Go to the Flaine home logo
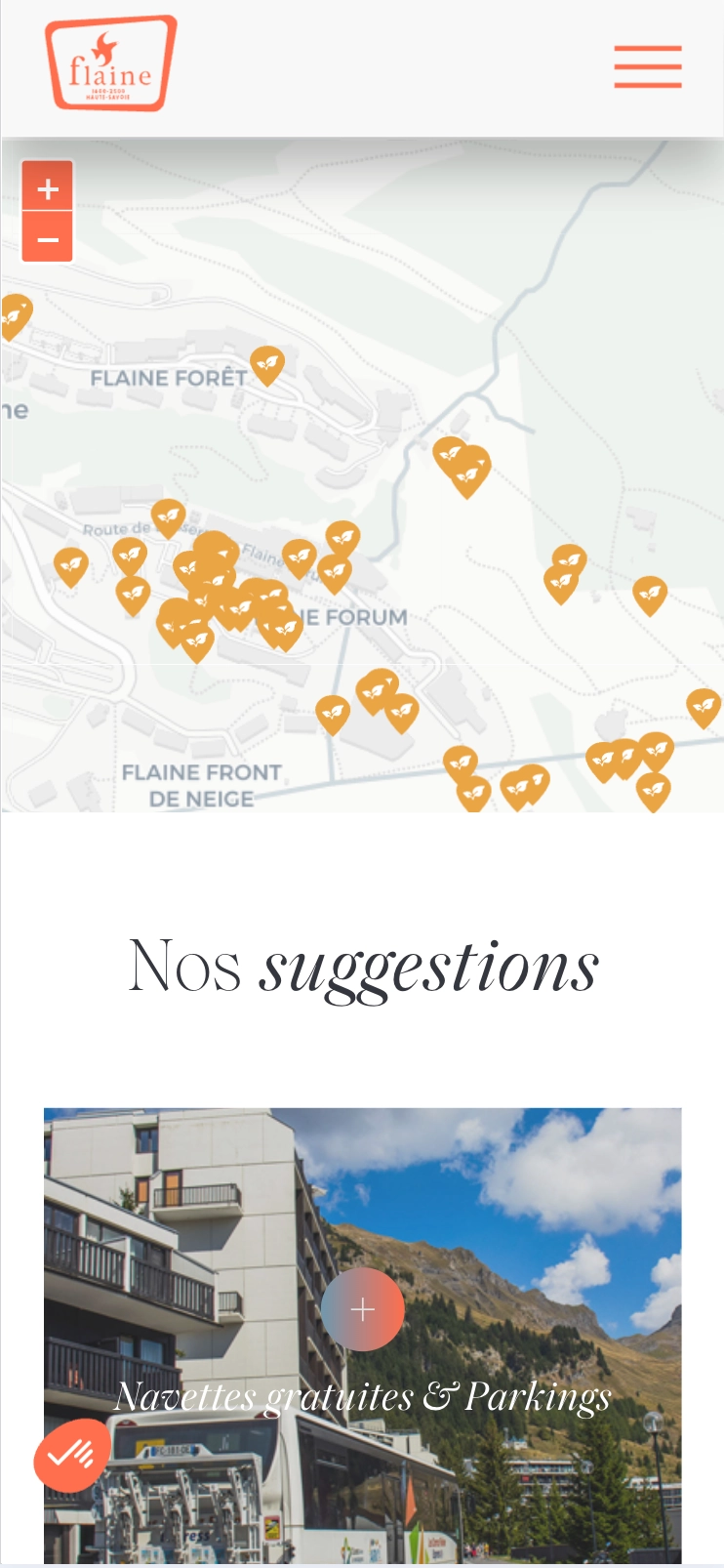724x1568 pixels. [x=110, y=63]
